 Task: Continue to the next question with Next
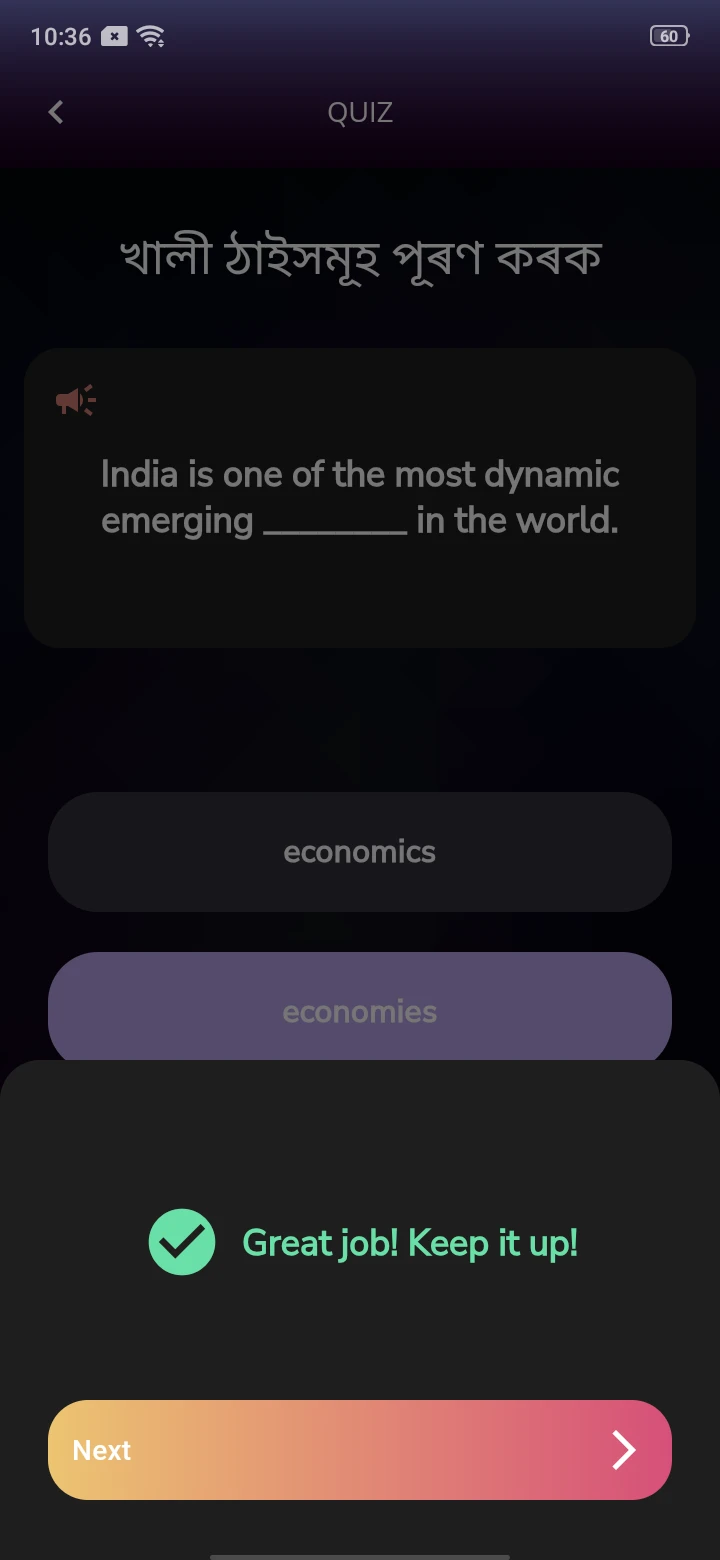tap(360, 1450)
